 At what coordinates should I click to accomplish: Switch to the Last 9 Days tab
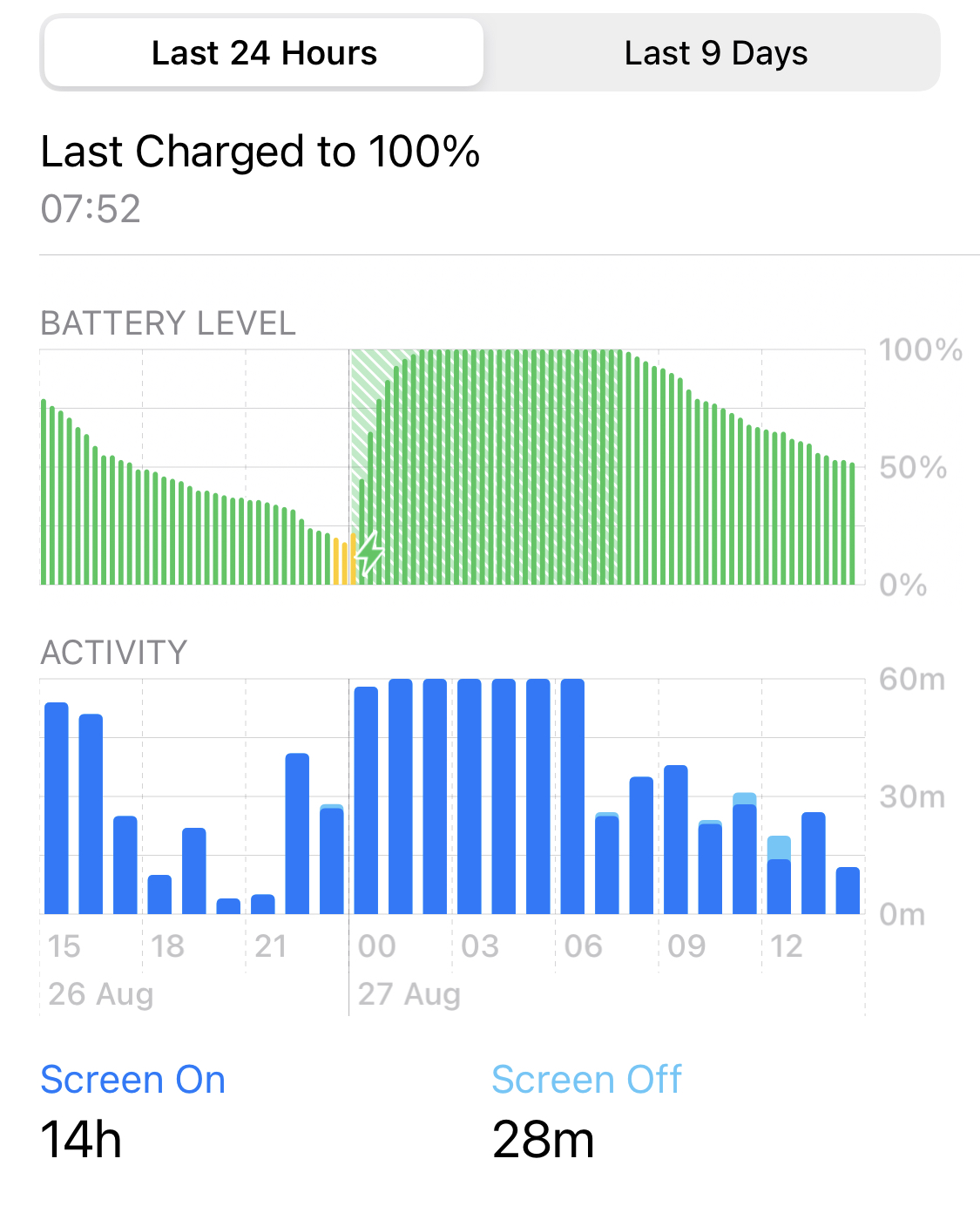(x=715, y=53)
